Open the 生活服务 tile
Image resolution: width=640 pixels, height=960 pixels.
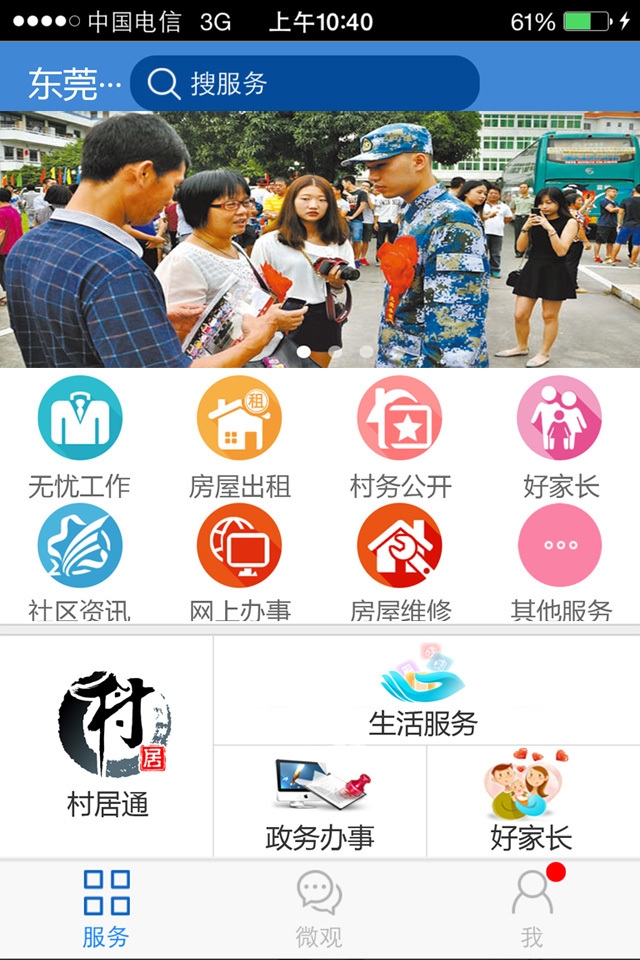(x=426, y=691)
